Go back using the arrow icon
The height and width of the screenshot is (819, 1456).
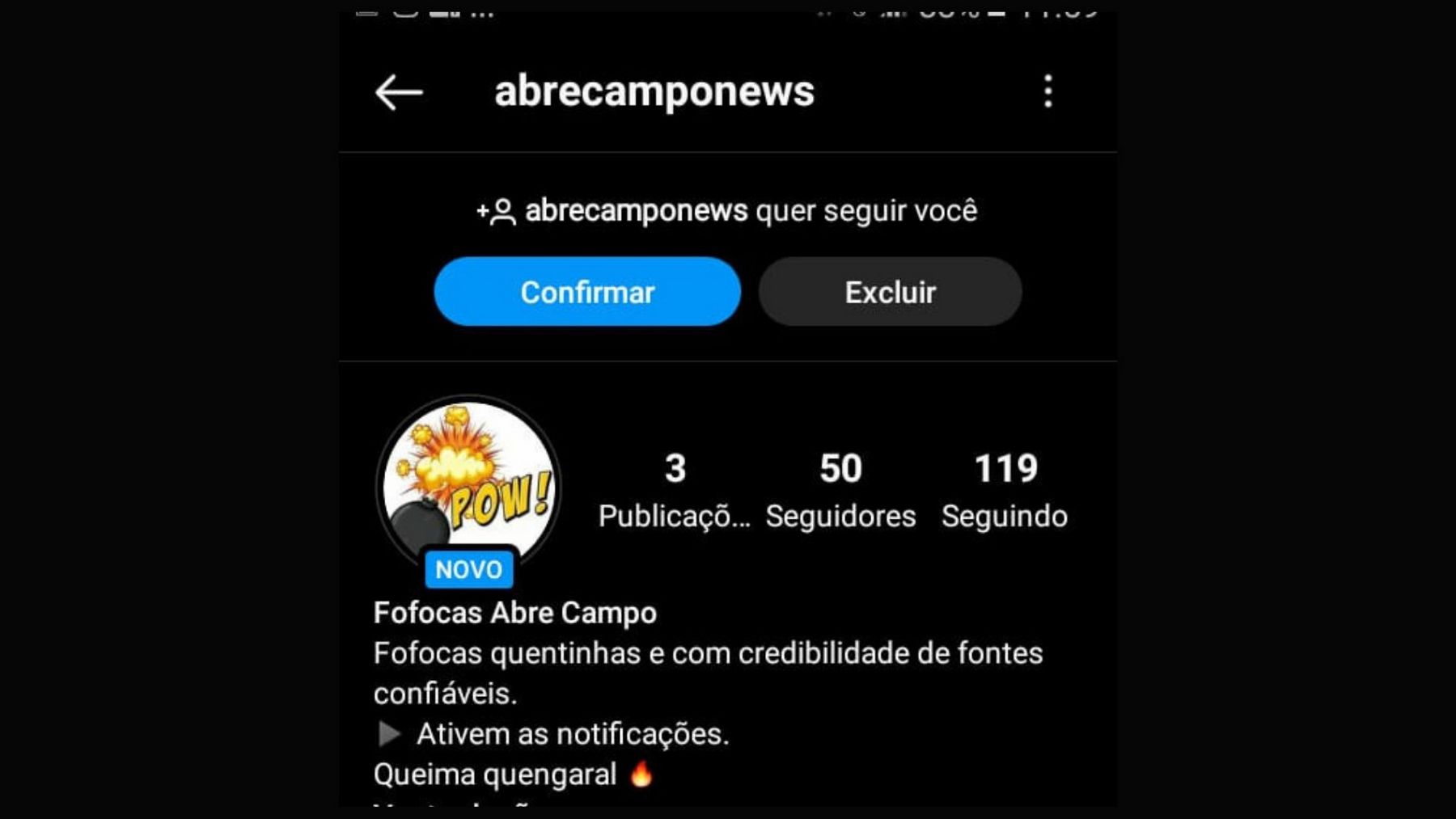click(x=399, y=92)
